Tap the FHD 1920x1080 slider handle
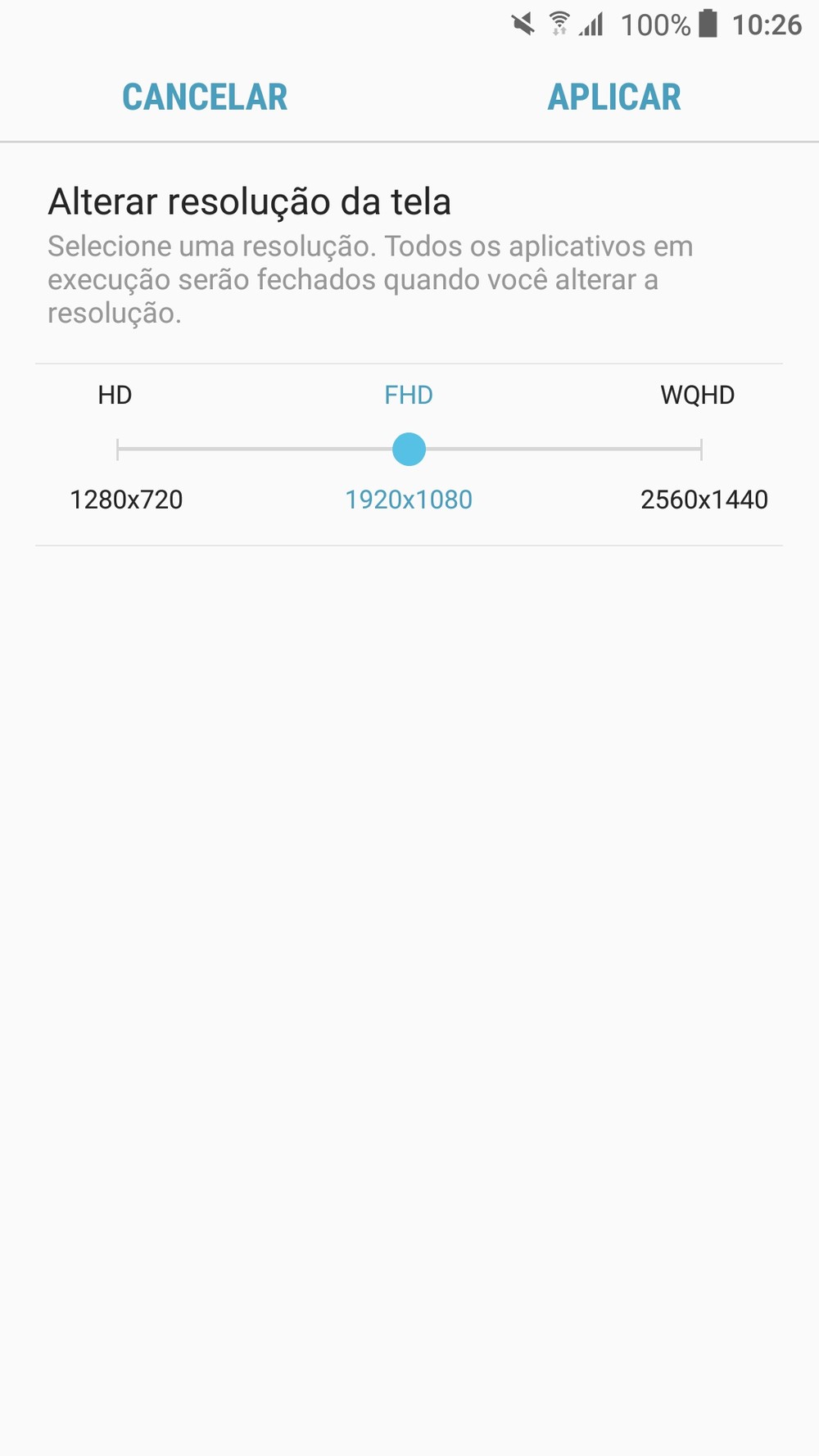Screen dimensions: 819x1456 [409, 449]
